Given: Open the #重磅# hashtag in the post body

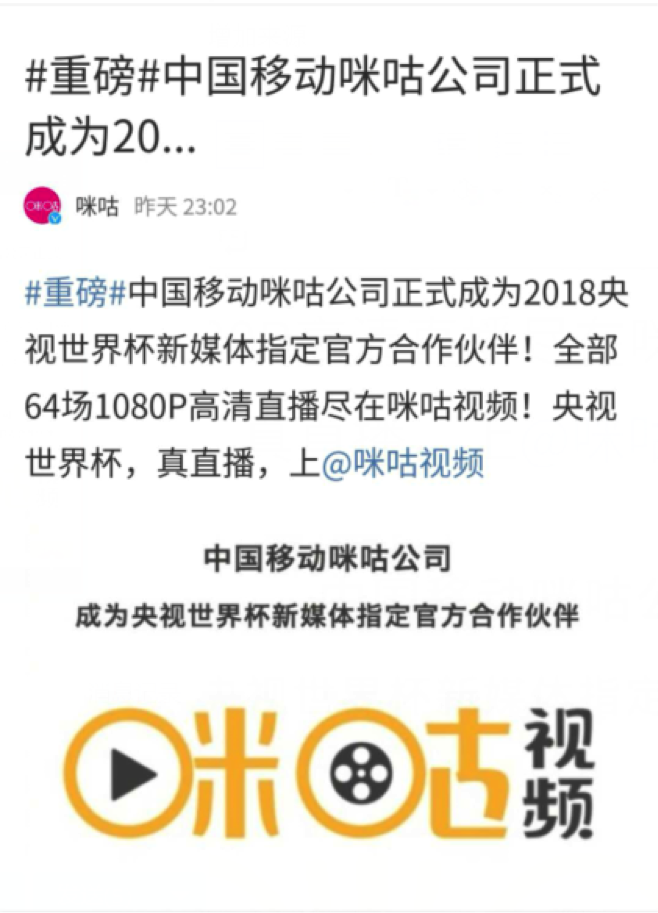Looking at the screenshot, I should click(x=76, y=294).
